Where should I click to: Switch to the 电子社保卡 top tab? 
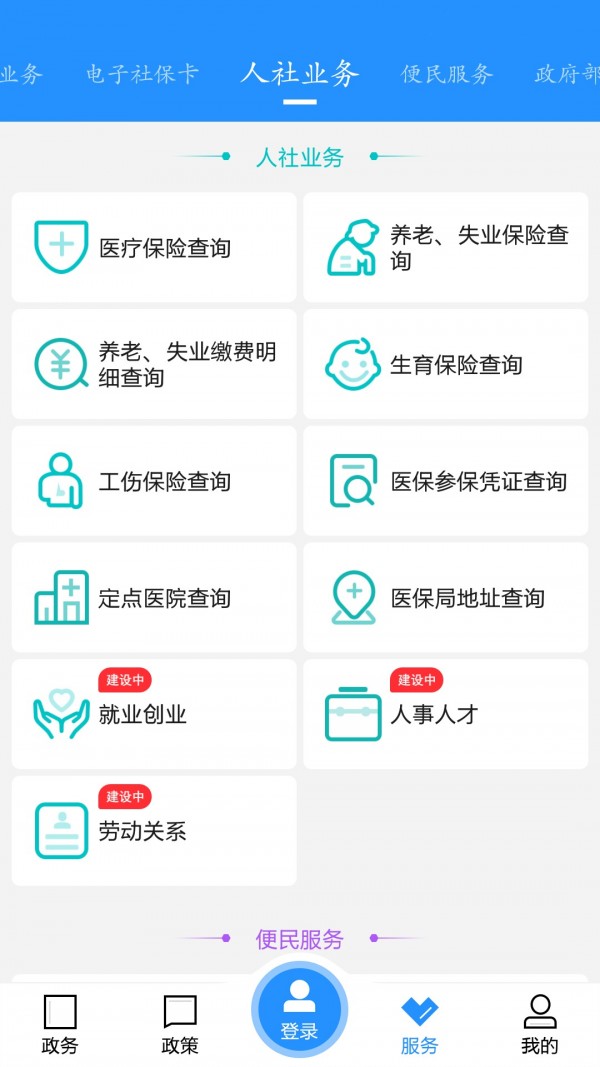pos(142,75)
